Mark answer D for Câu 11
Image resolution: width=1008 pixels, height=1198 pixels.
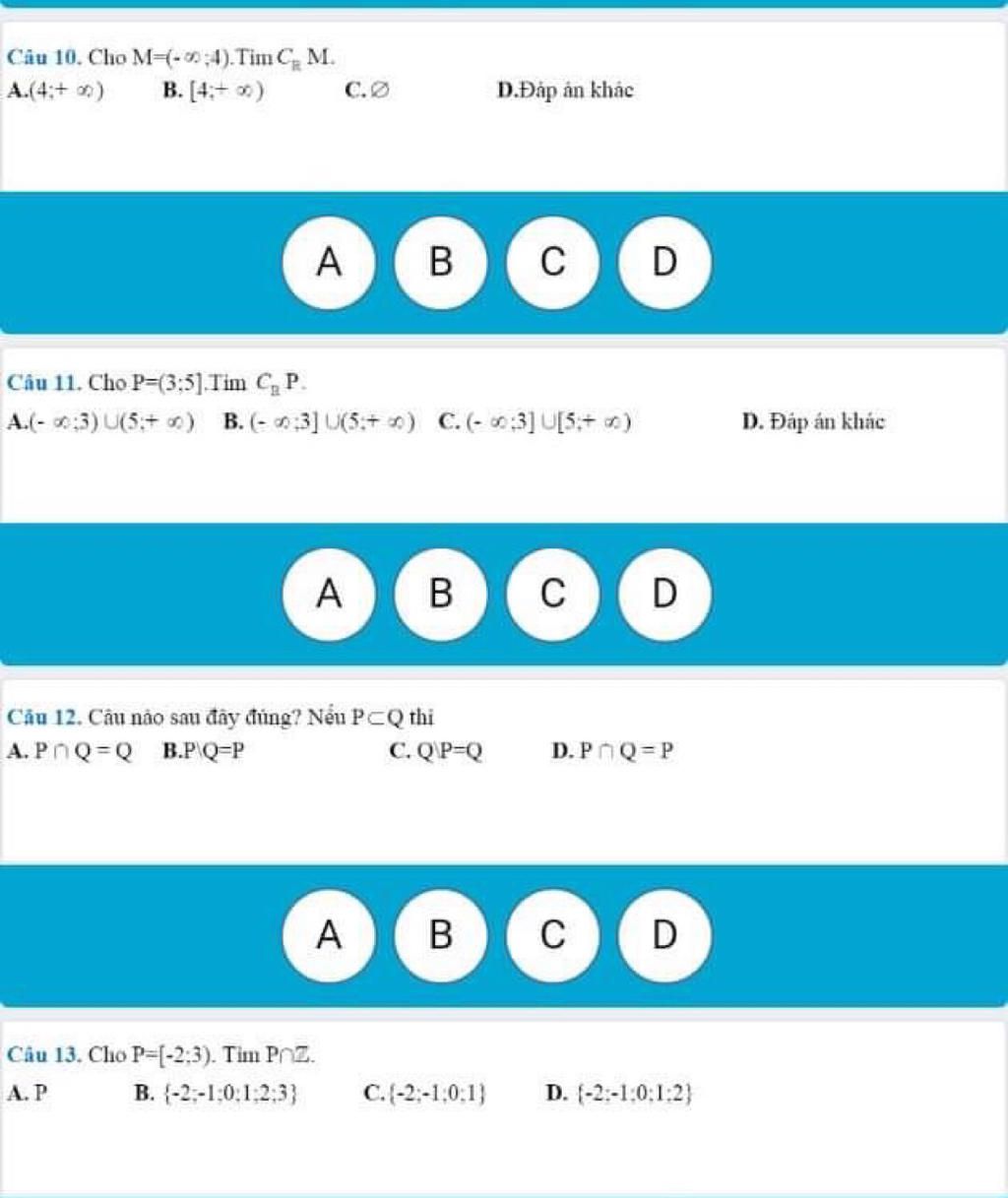click(664, 595)
